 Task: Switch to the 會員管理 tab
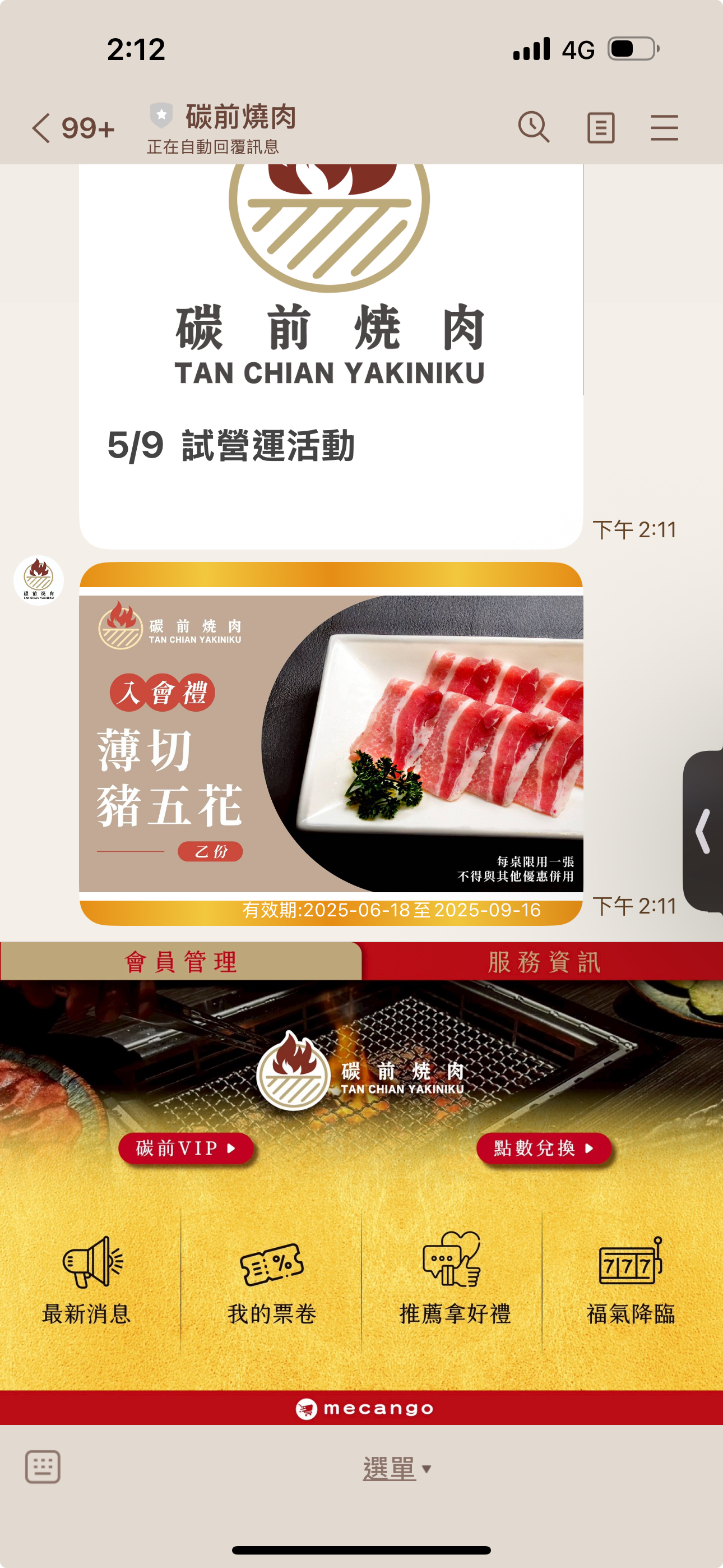180,962
